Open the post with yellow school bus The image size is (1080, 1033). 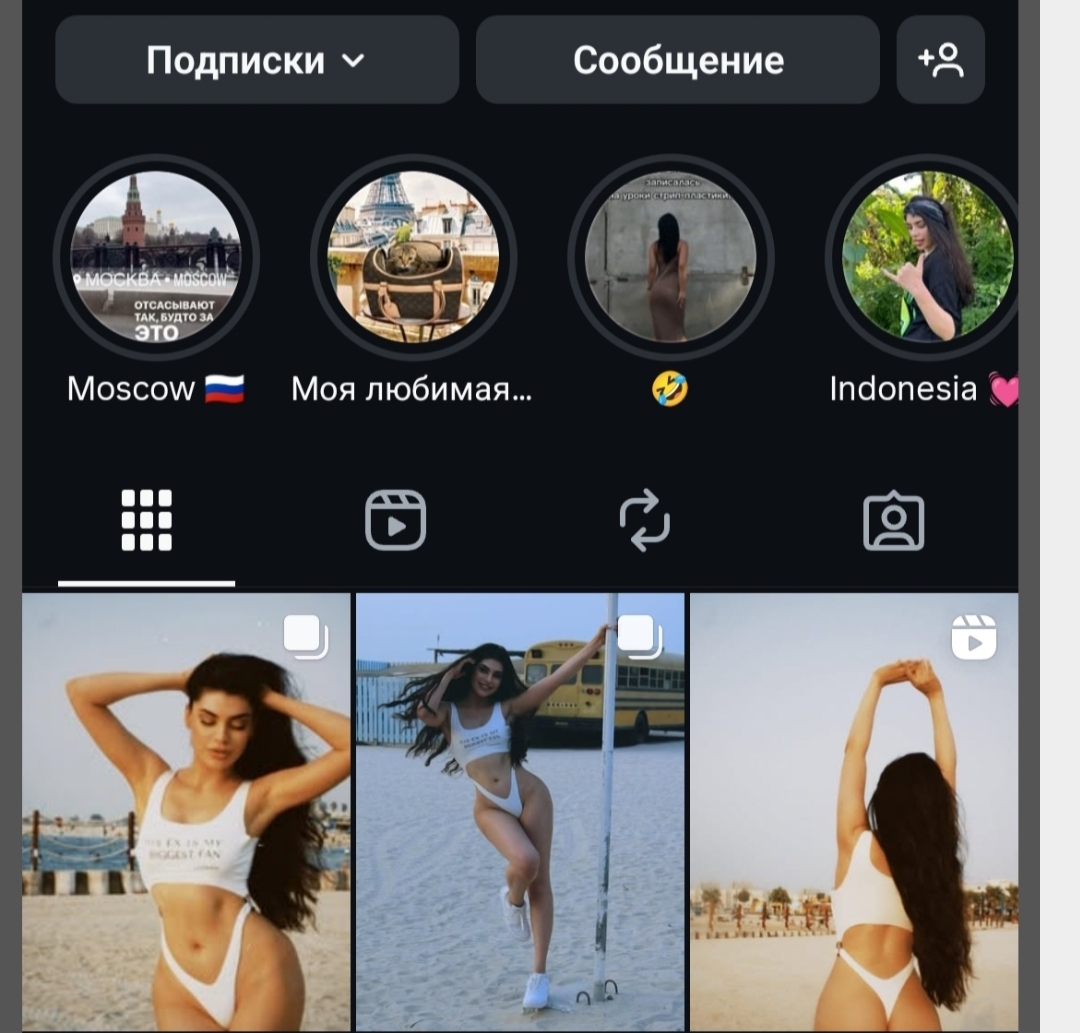(x=520, y=812)
